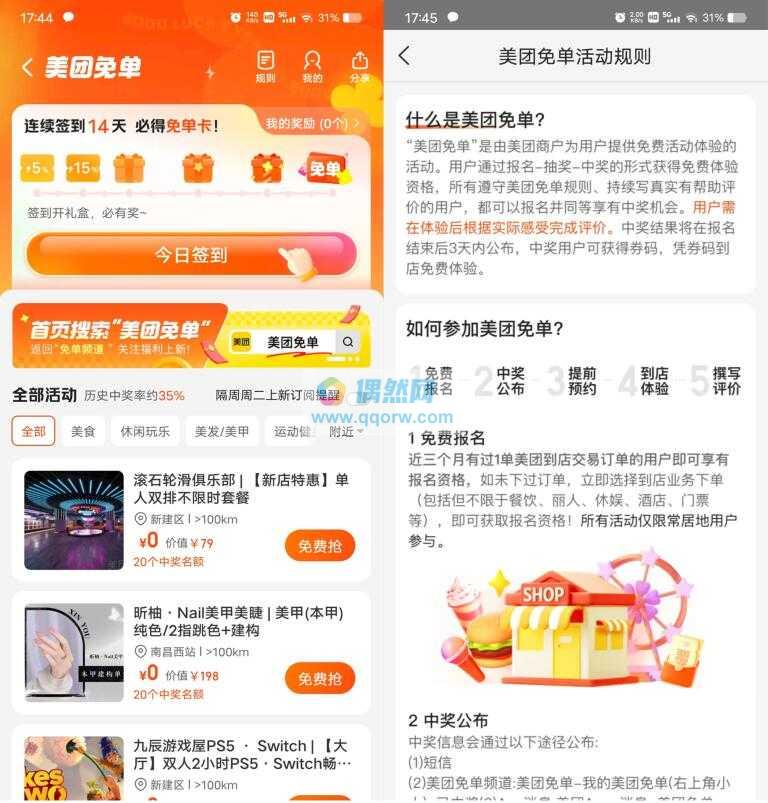Image resolution: width=768 pixels, height=803 pixels.
Task: Open the 我的 profile icon
Action: pyautogui.click(x=312, y=66)
